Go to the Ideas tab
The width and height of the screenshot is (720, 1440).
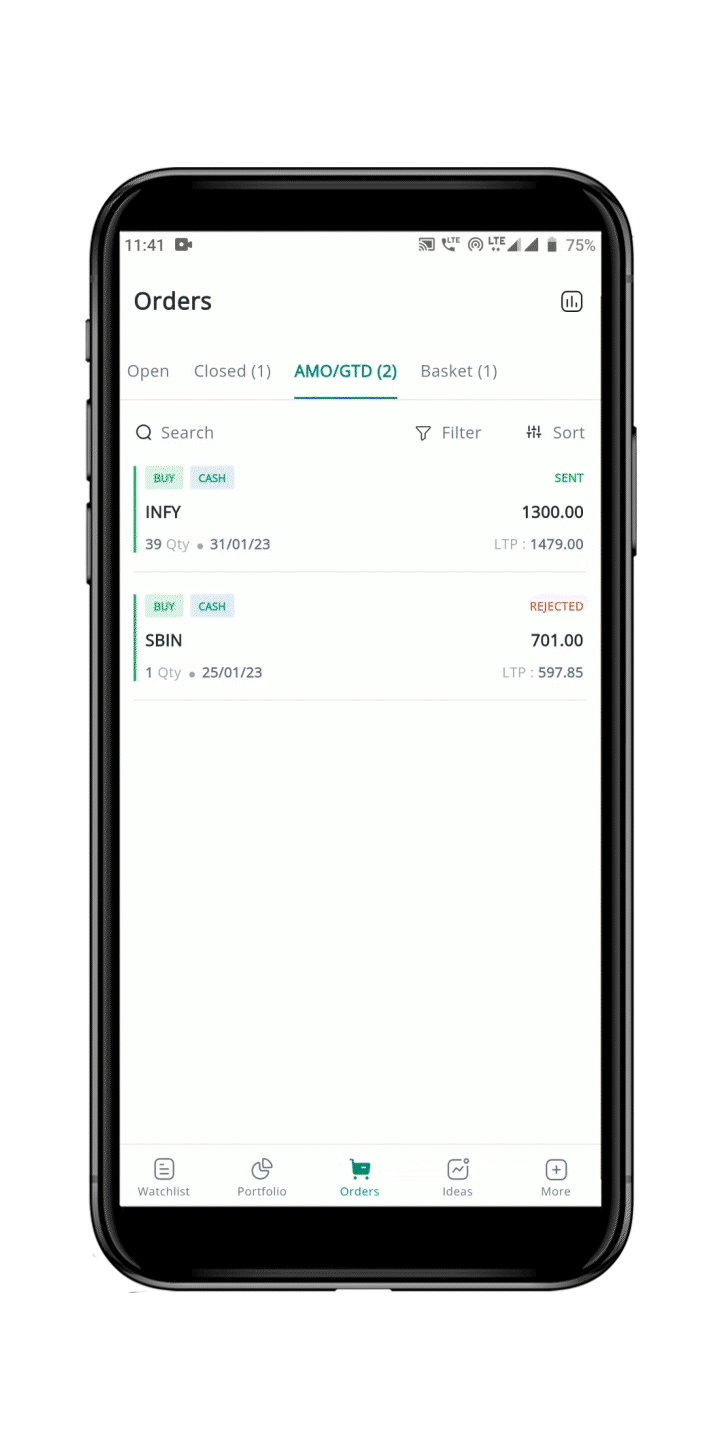point(457,1177)
